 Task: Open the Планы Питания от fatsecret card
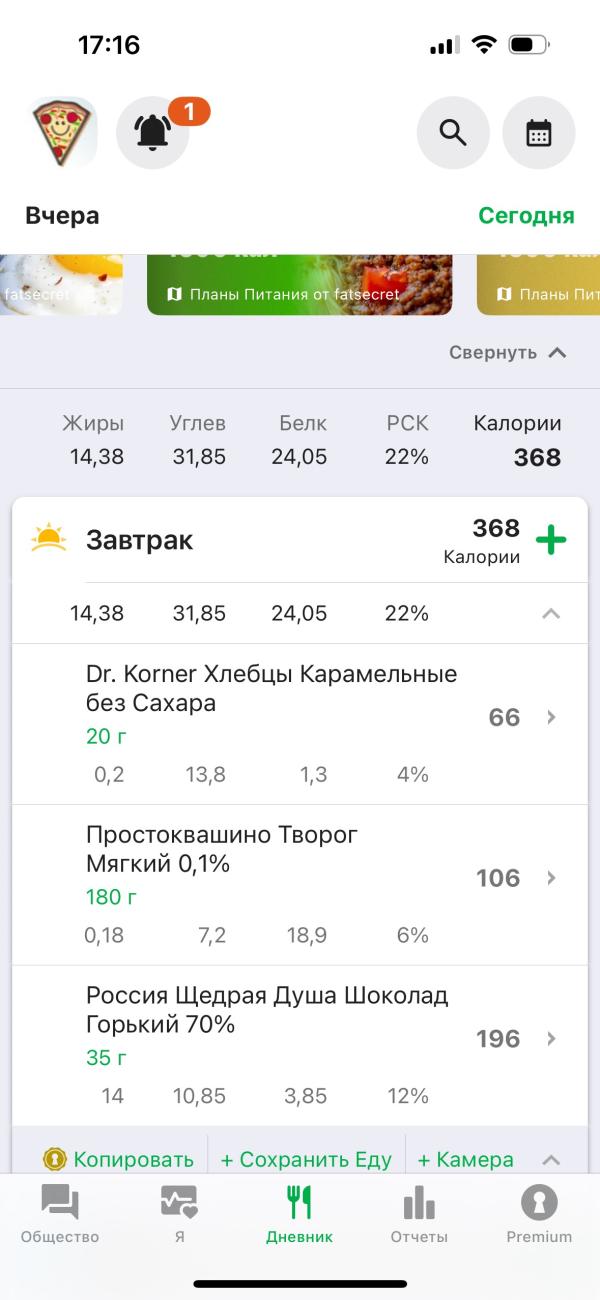point(299,285)
